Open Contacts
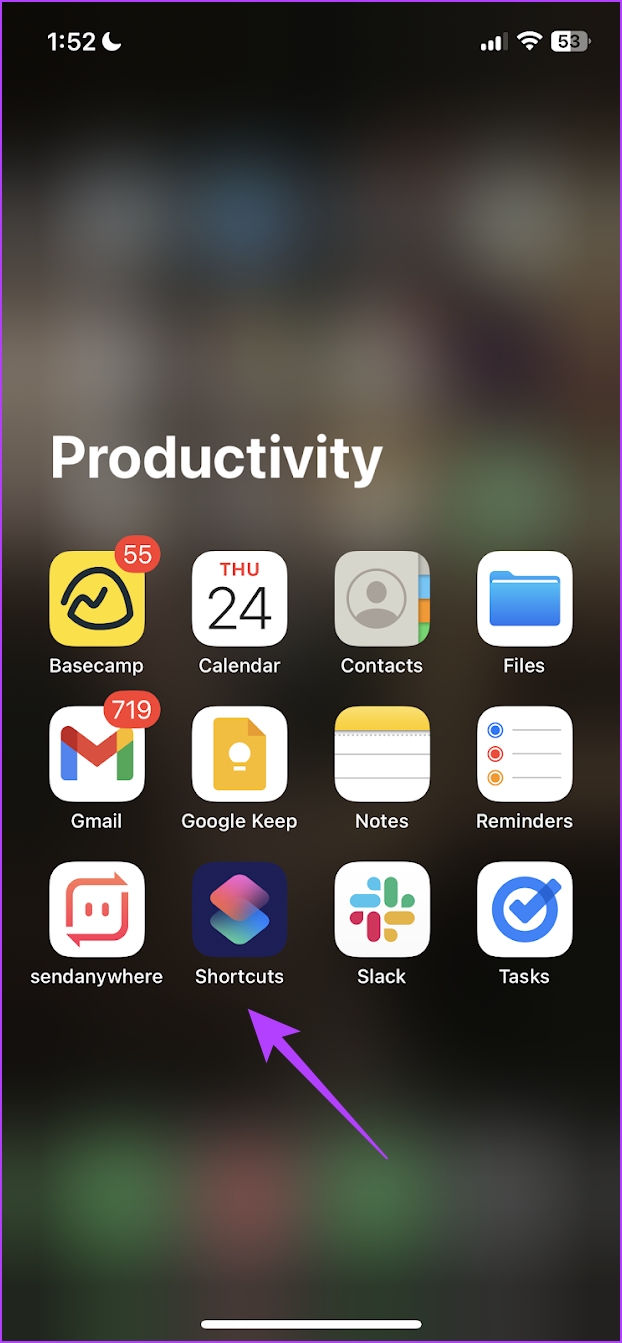Viewport: 622px width, 1343px height. point(382,599)
